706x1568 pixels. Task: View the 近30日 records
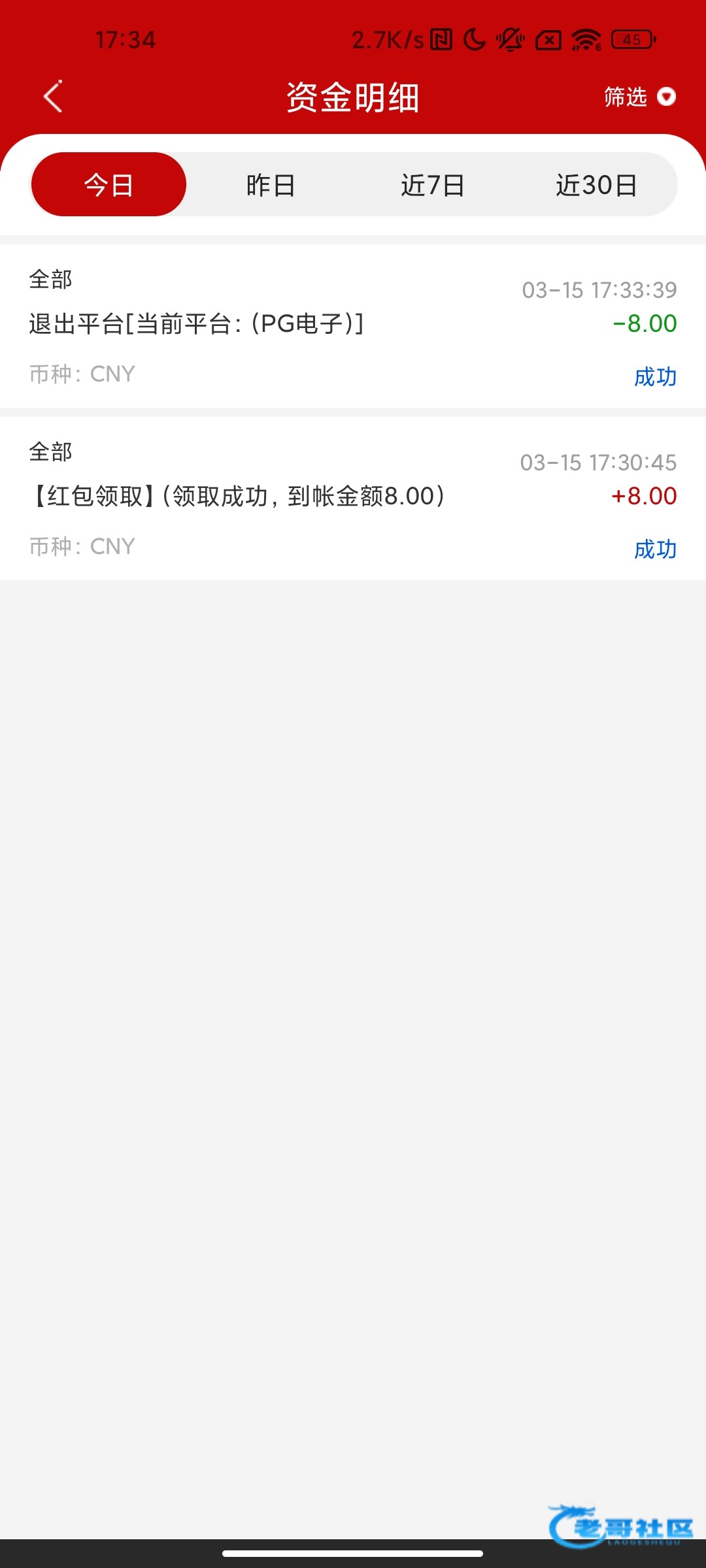(596, 185)
